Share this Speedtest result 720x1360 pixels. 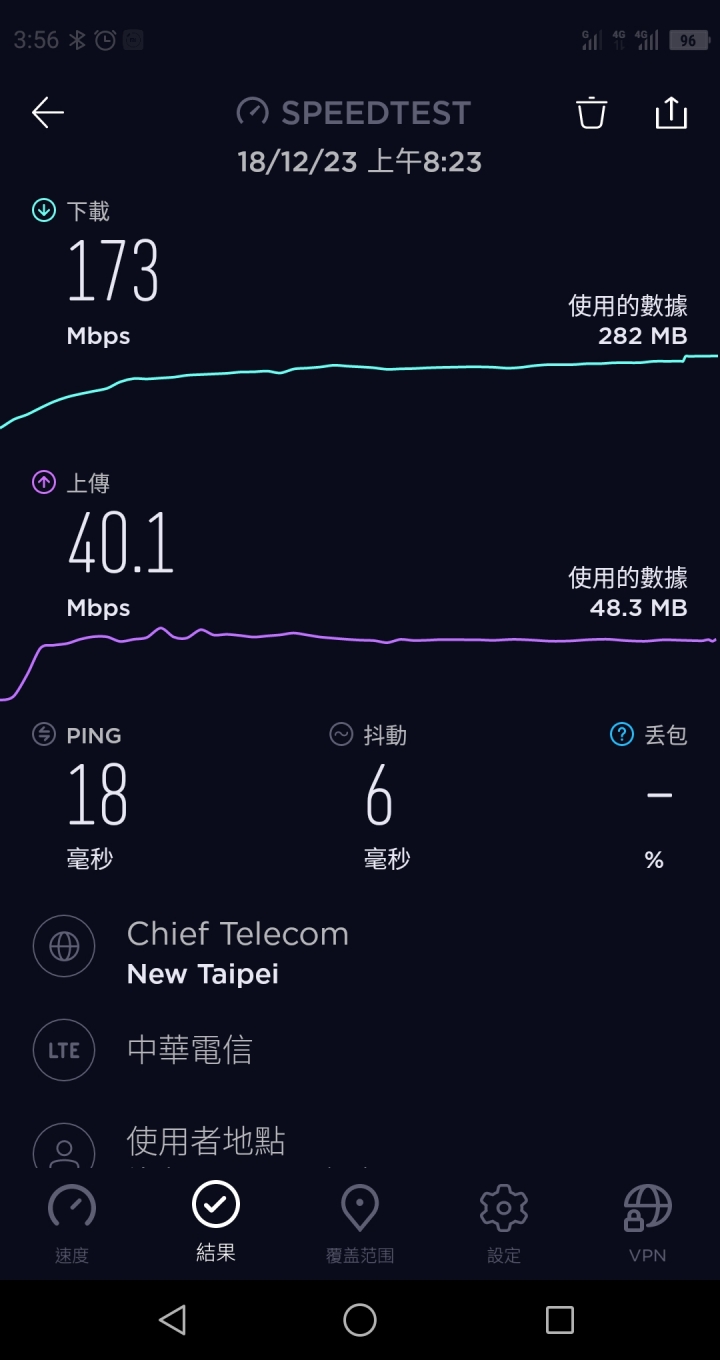pyautogui.click(x=671, y=112)
